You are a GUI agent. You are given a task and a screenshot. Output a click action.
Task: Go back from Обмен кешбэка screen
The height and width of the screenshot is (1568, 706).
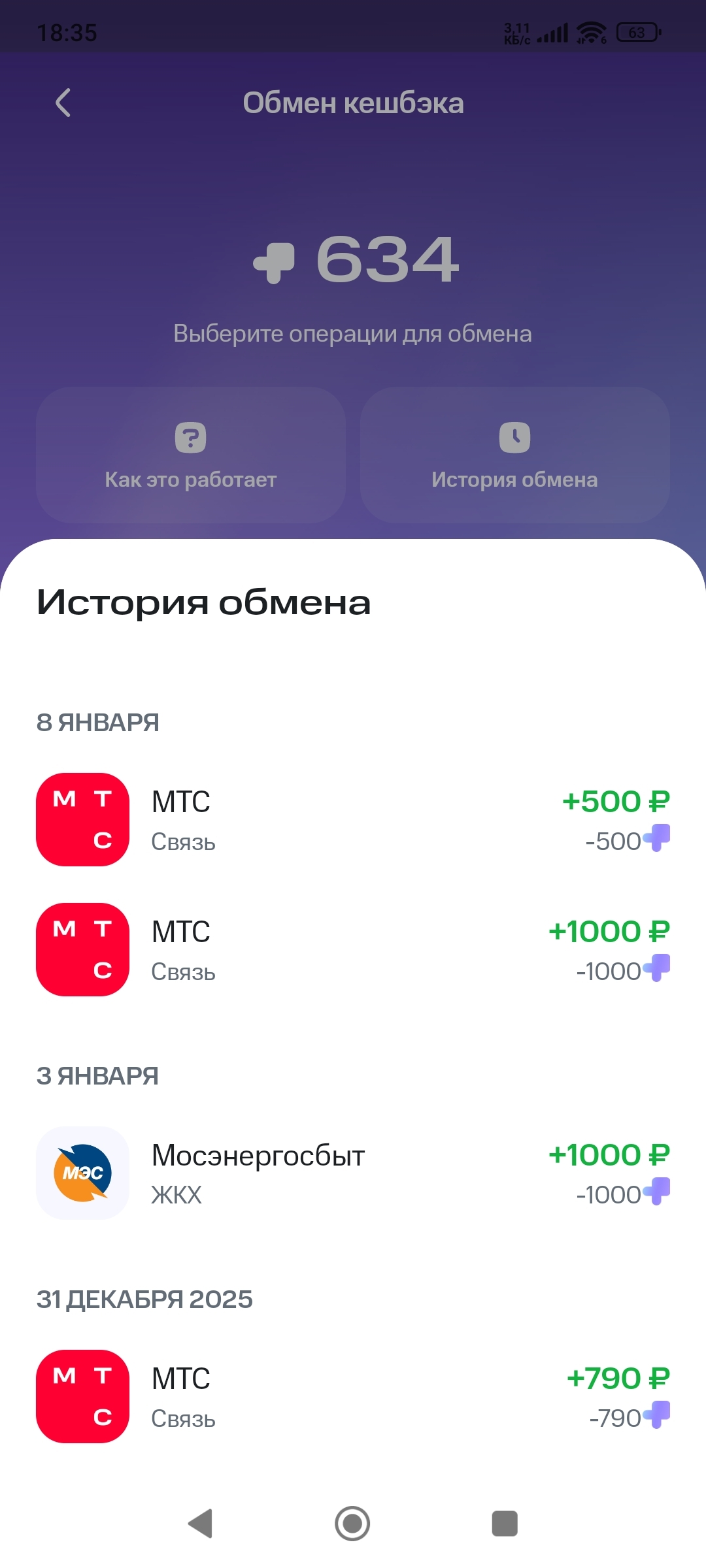[x=63, y=103]
